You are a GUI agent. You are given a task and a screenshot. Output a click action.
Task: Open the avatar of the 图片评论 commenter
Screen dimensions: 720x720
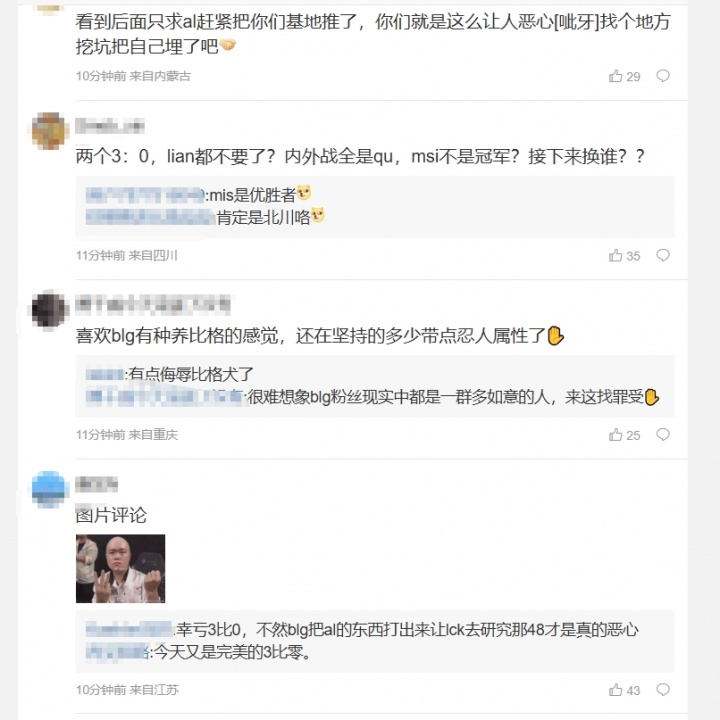click(50, 489)
